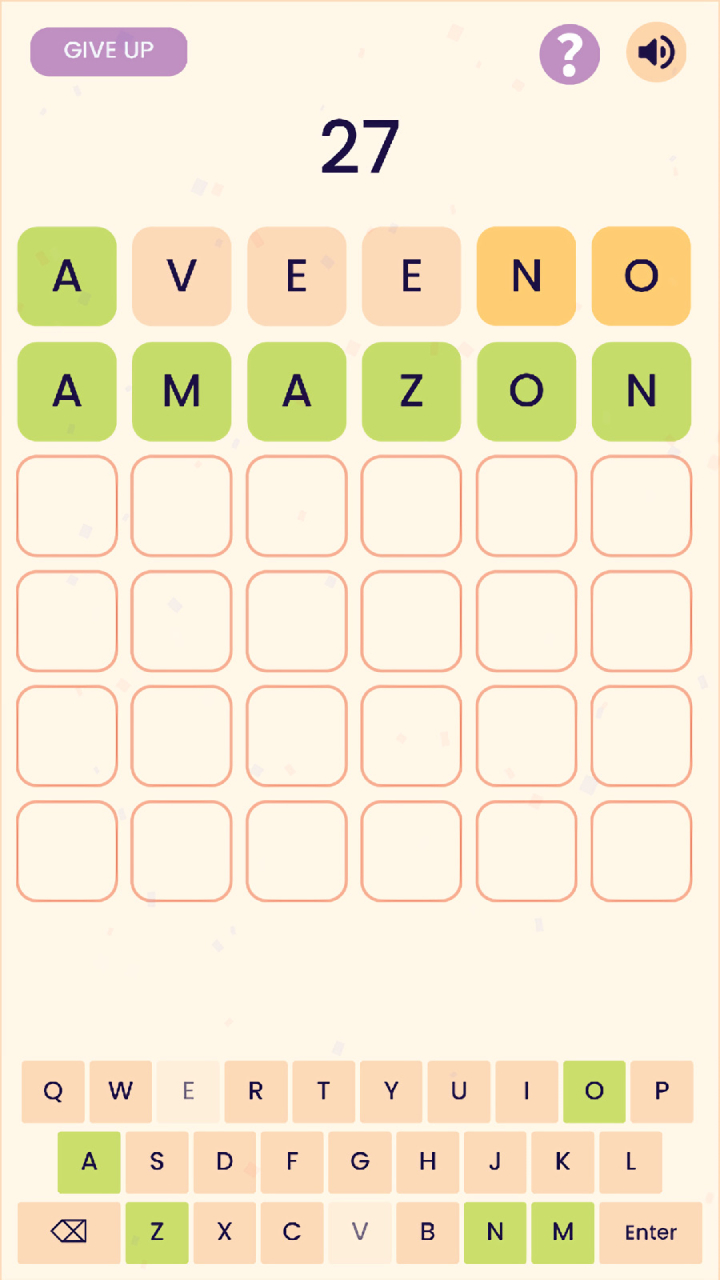Type the letter Q key
This screenshot has width=720, height=1280.
tap(53, 1091)
